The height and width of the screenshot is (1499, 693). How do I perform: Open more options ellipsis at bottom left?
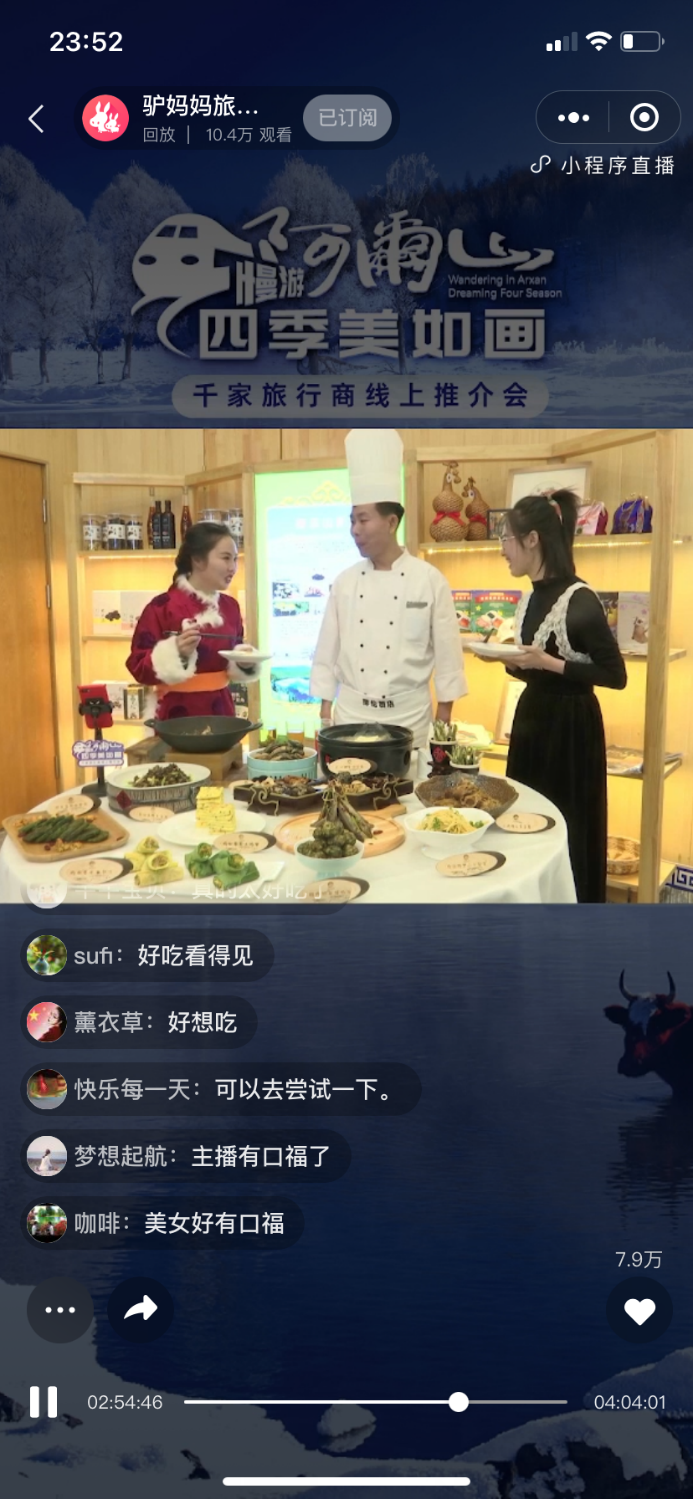(60, 1310)
